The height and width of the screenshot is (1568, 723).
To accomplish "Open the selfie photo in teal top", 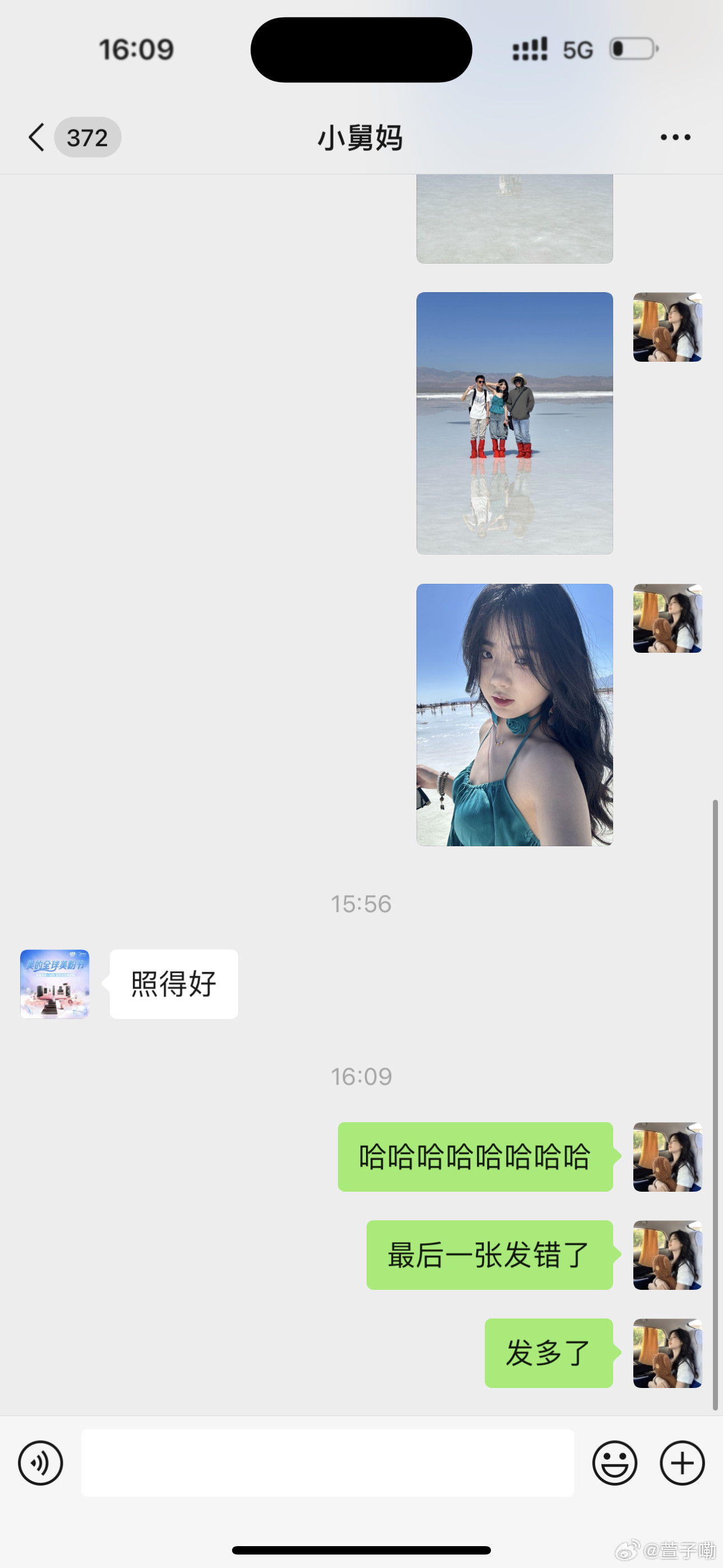I will (x=515, y=714).
